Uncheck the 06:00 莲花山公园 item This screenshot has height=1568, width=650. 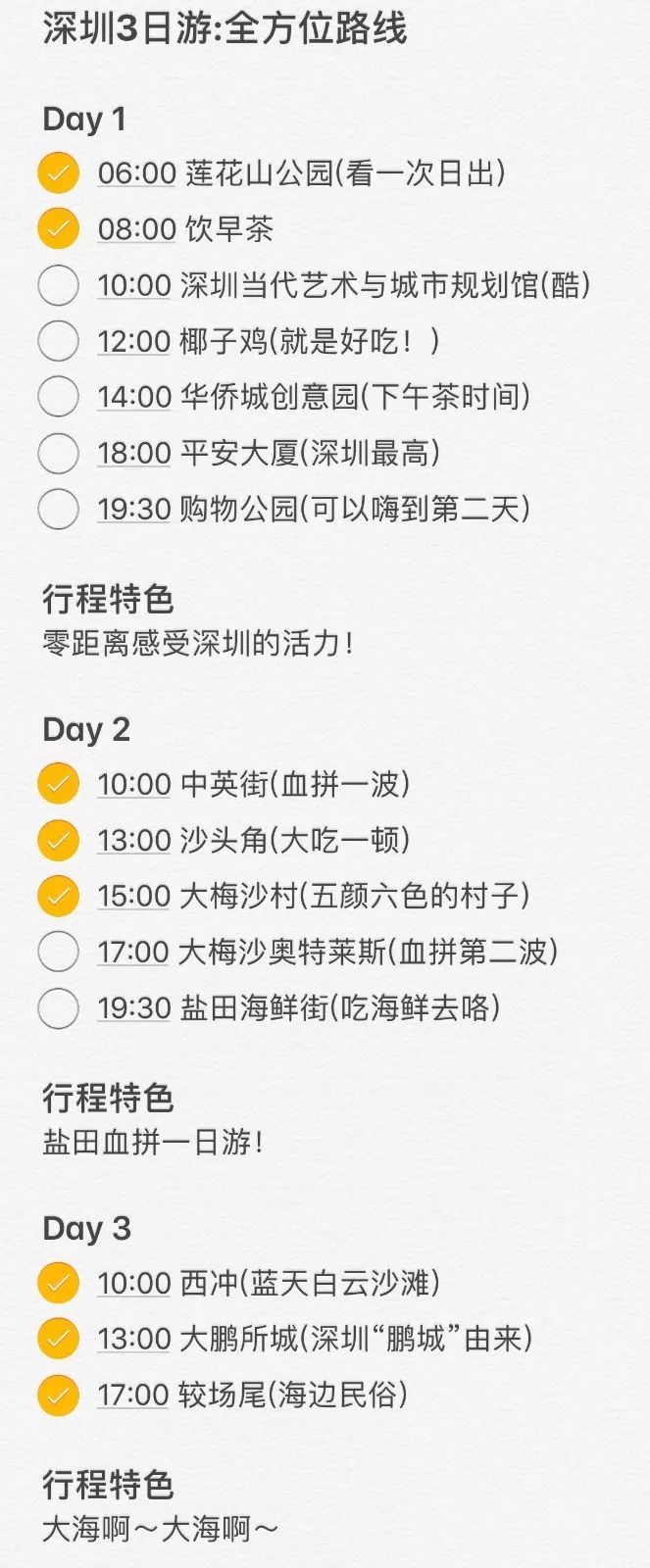[x=58, y=173]
